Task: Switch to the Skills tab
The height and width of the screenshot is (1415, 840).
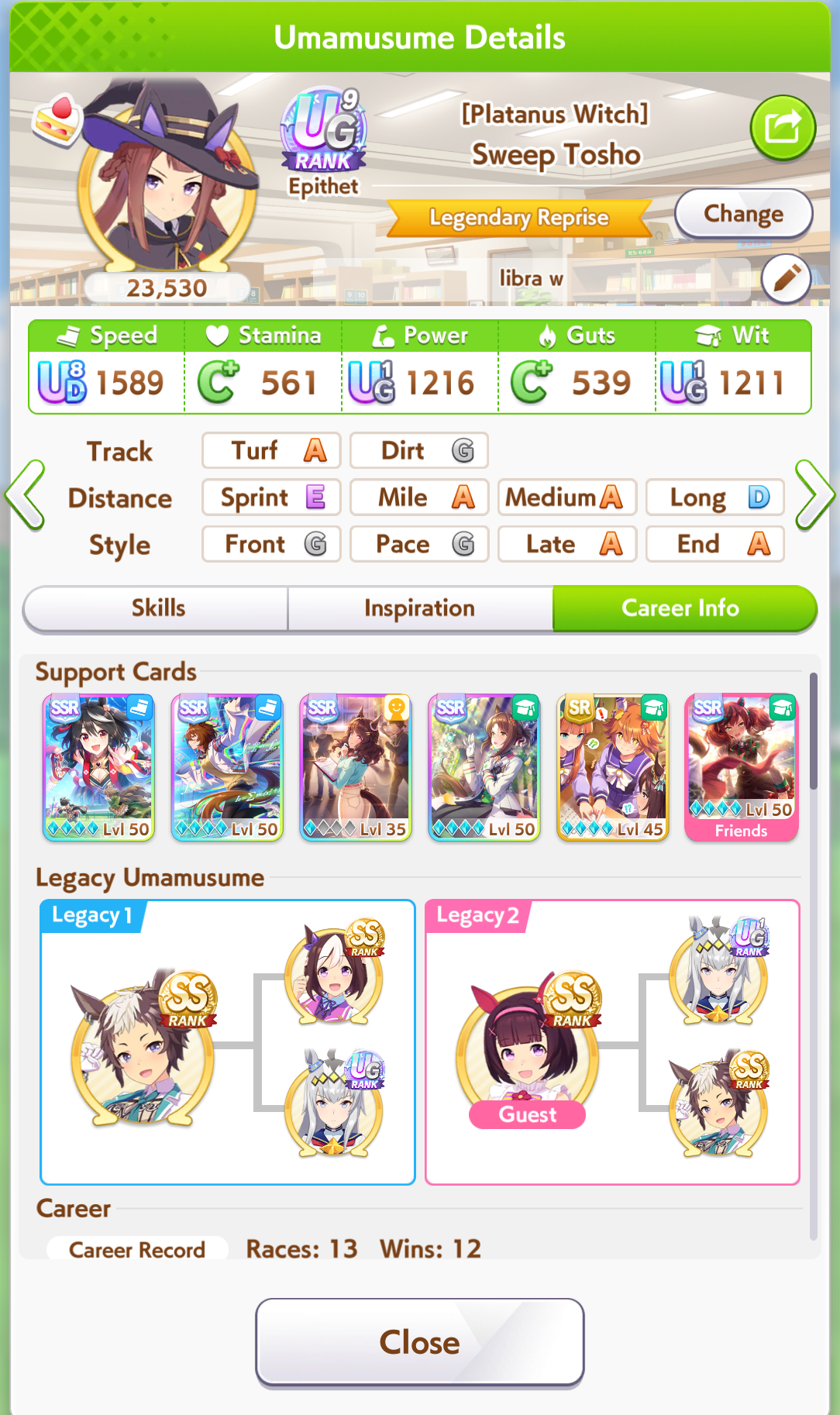Action: (x=157, y=608)
